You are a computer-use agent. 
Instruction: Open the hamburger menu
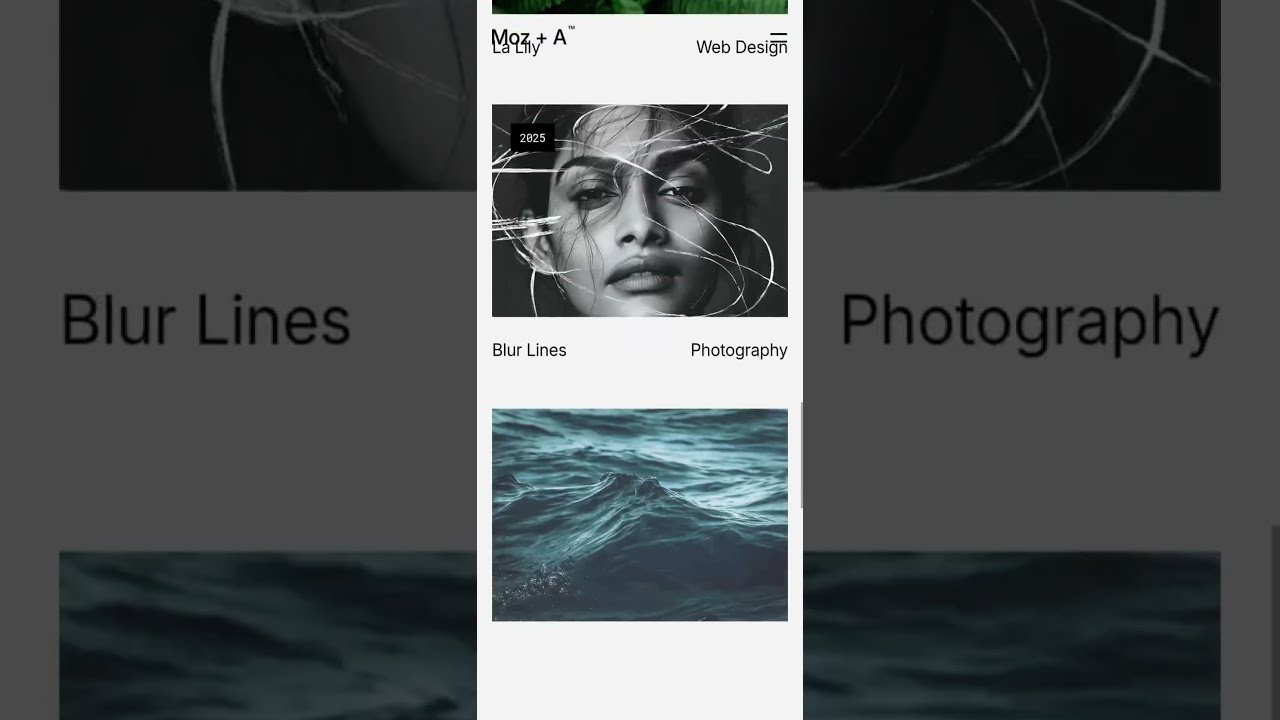(778, 39)
